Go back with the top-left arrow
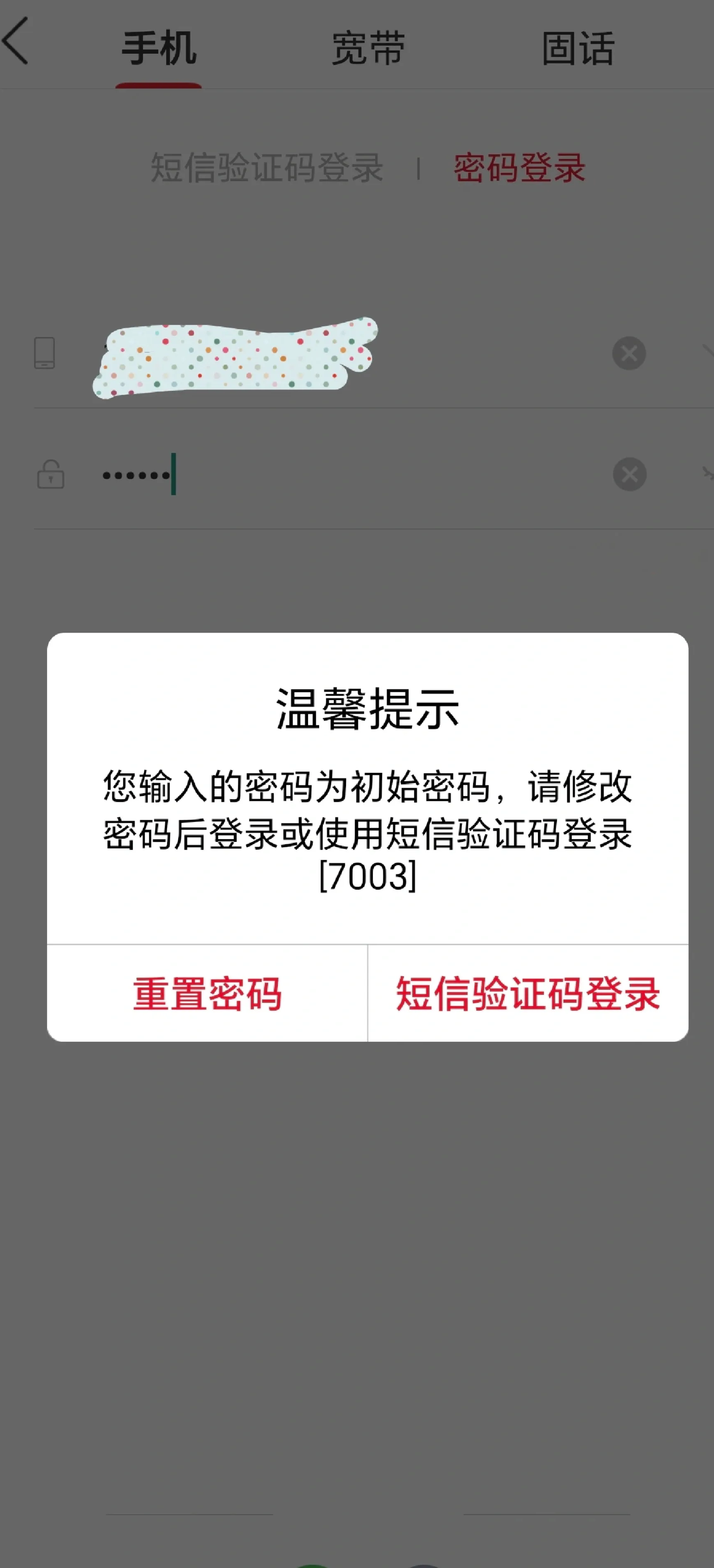 (x=17, y=41)
